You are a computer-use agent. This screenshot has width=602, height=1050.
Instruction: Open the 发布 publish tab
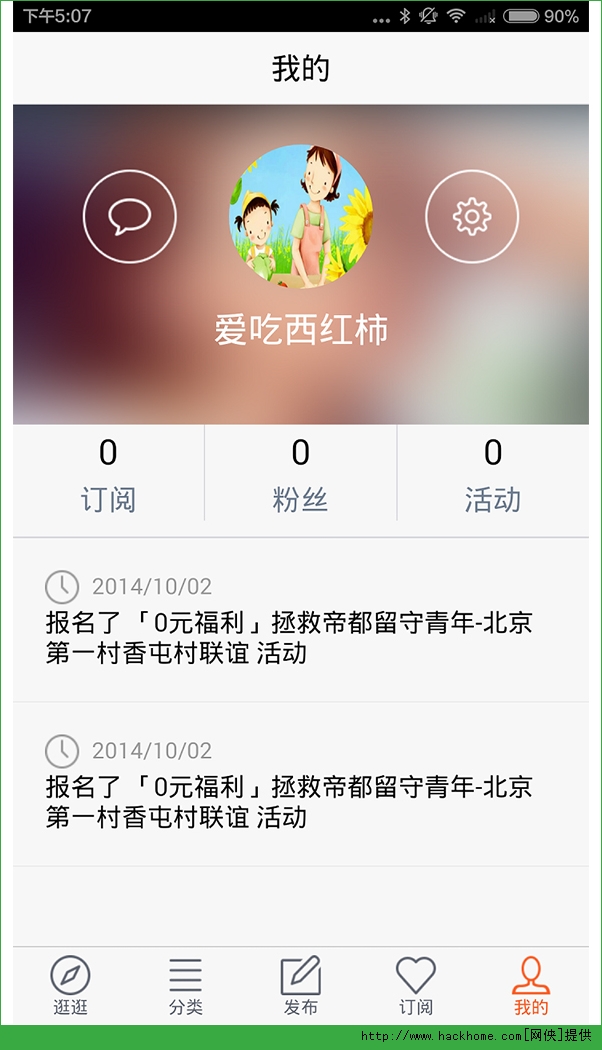[x=300, y=985]
